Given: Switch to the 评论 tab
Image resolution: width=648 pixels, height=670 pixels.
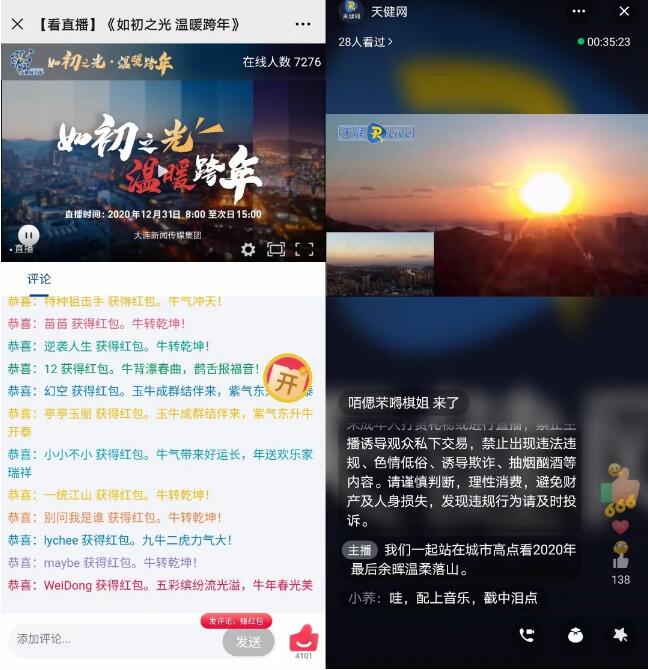Looking at the screenshot, I should 39,279.
